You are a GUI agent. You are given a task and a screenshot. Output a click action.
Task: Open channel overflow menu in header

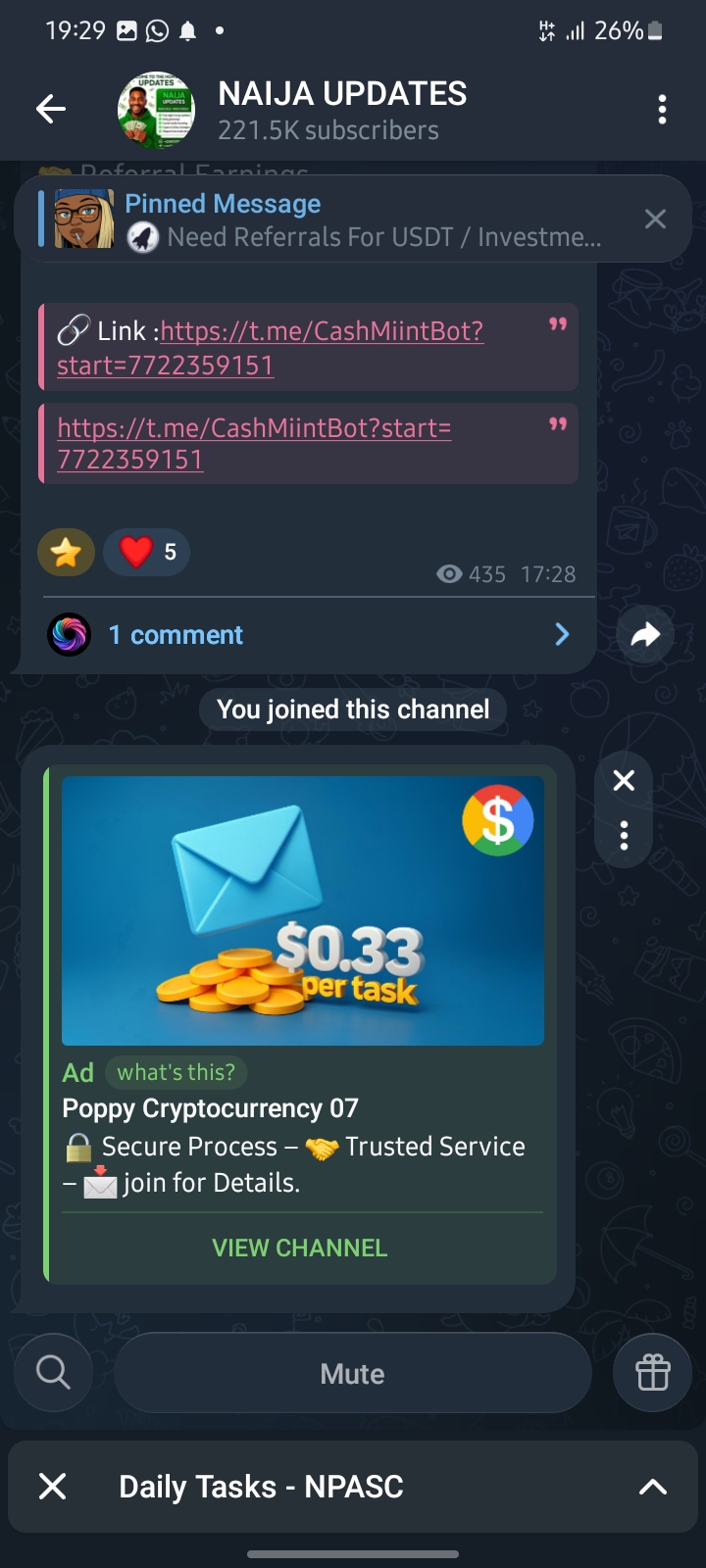tap(663, 110)
